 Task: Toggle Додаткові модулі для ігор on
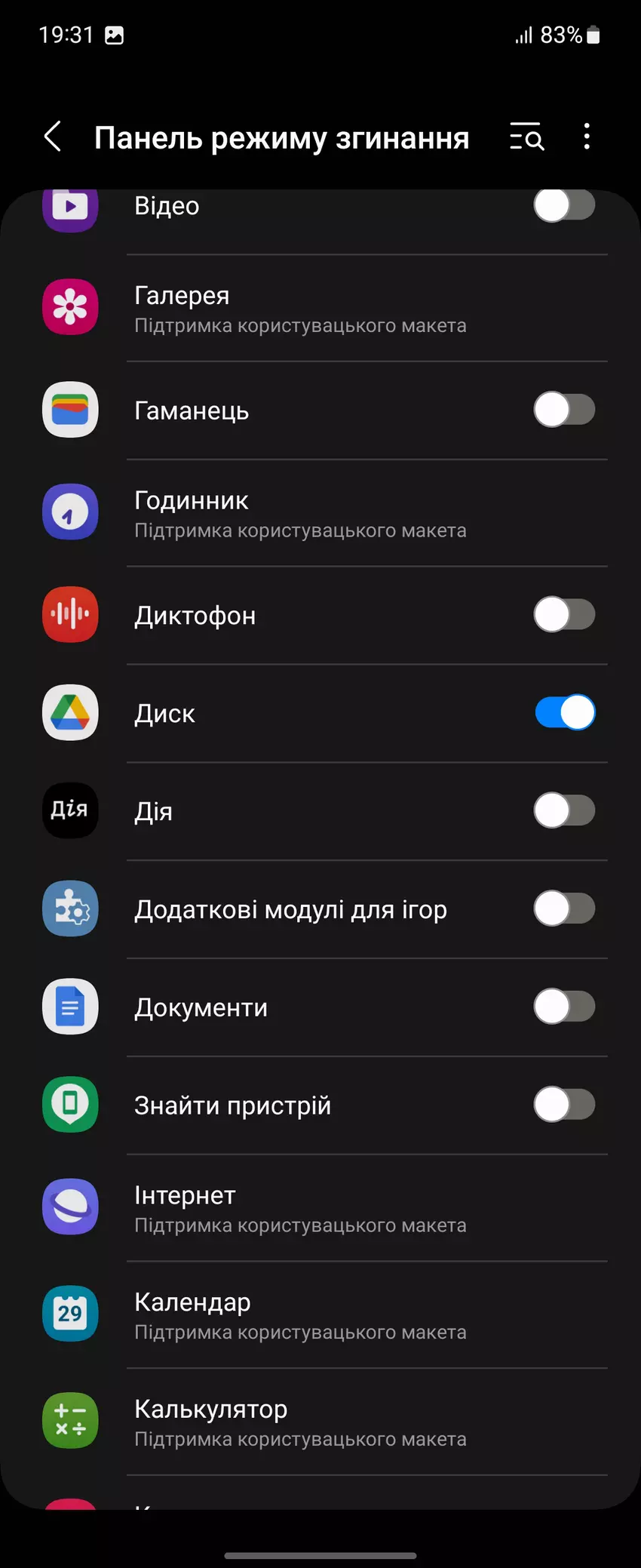coord(564,909)
